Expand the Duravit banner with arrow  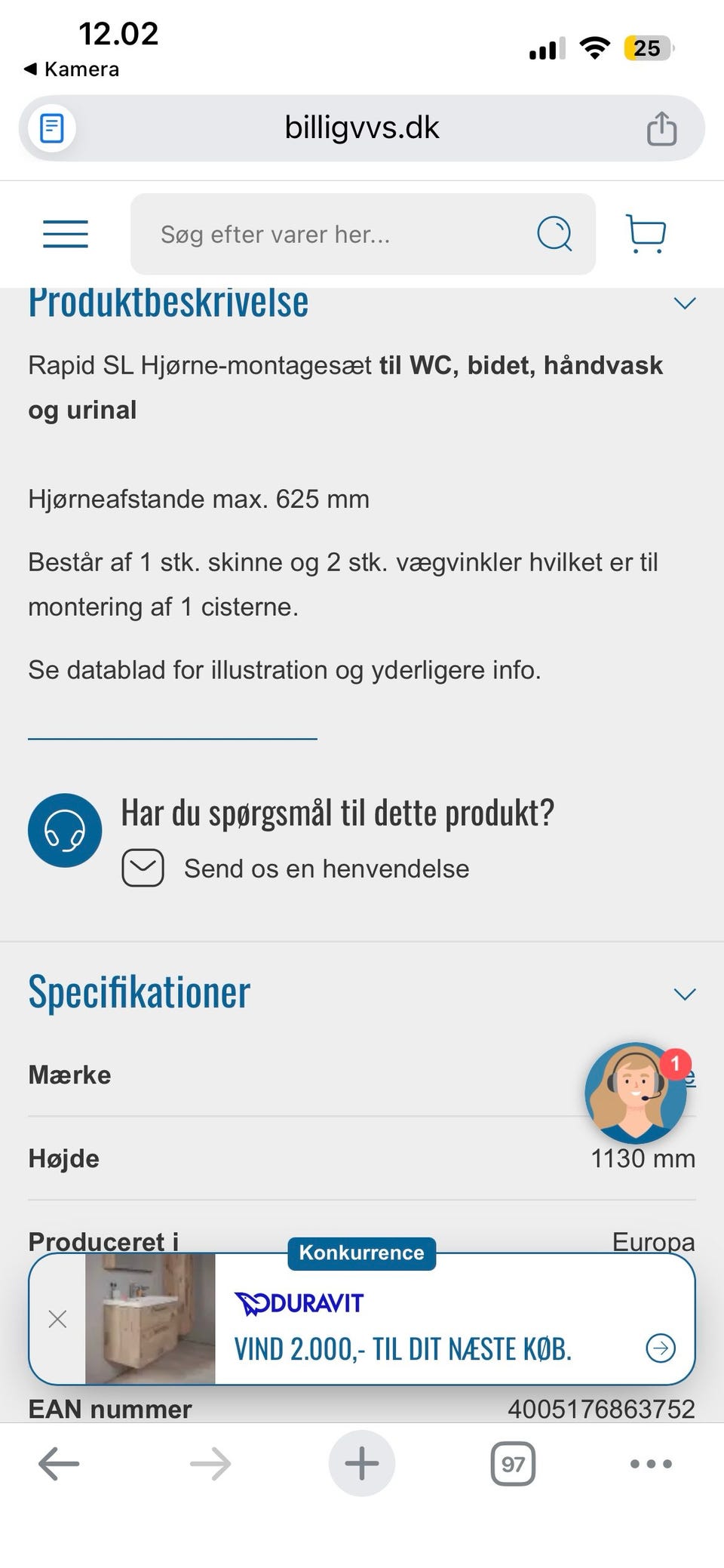660,1348
